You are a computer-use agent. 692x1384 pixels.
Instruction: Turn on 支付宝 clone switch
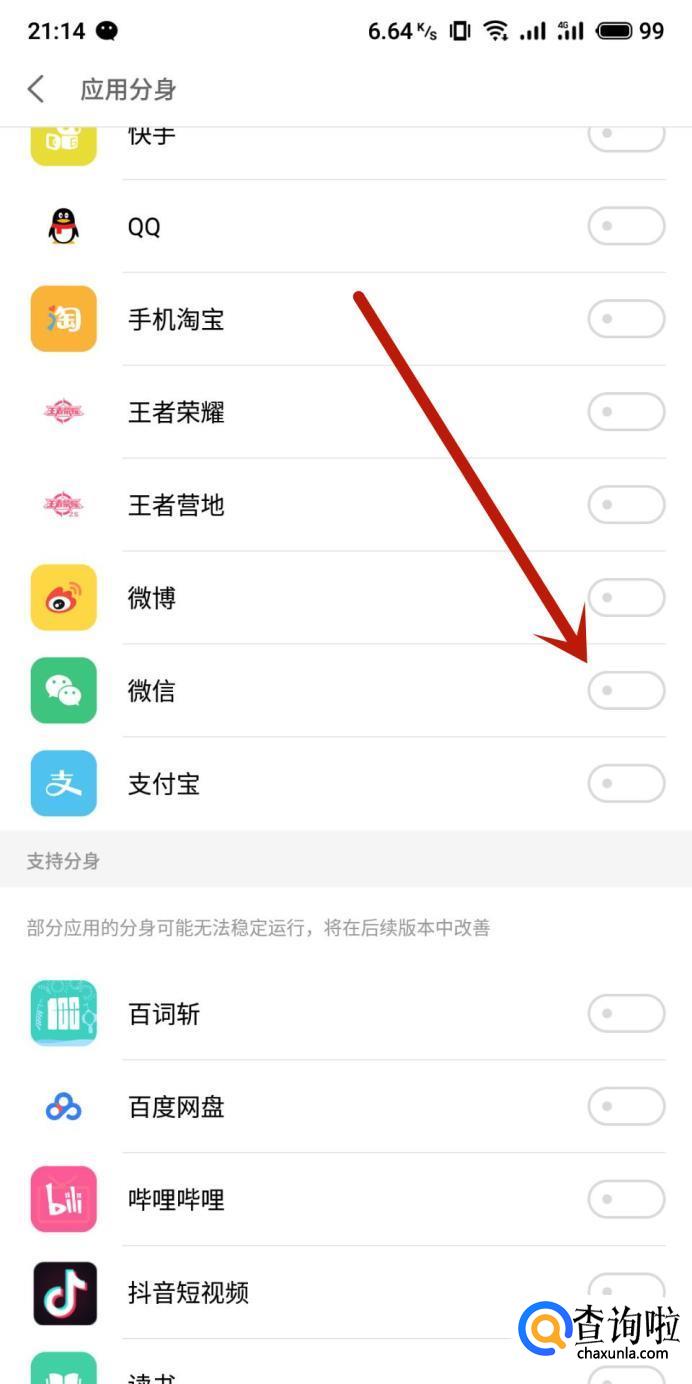(x=626, y=784)
